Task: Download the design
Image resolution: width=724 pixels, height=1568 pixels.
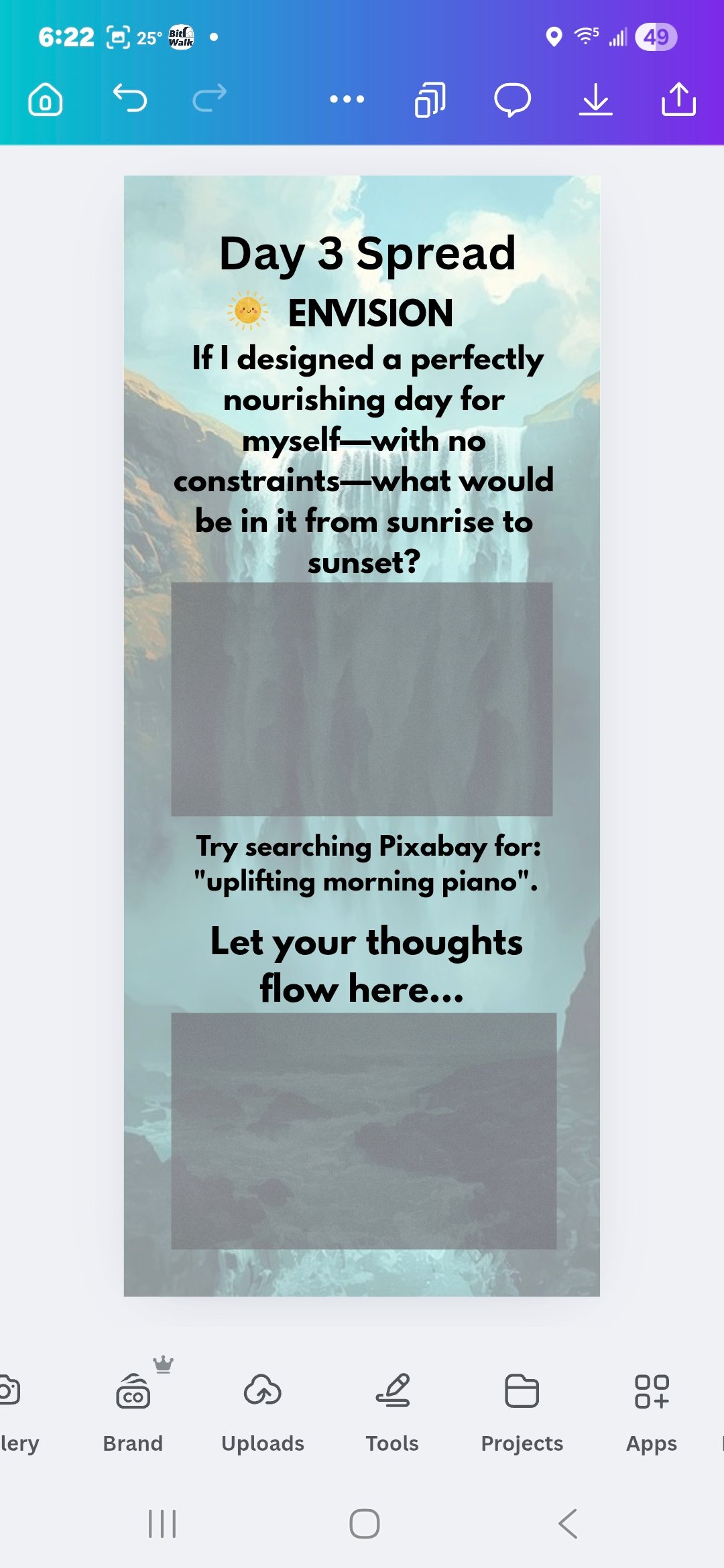Action: [595, 100]
